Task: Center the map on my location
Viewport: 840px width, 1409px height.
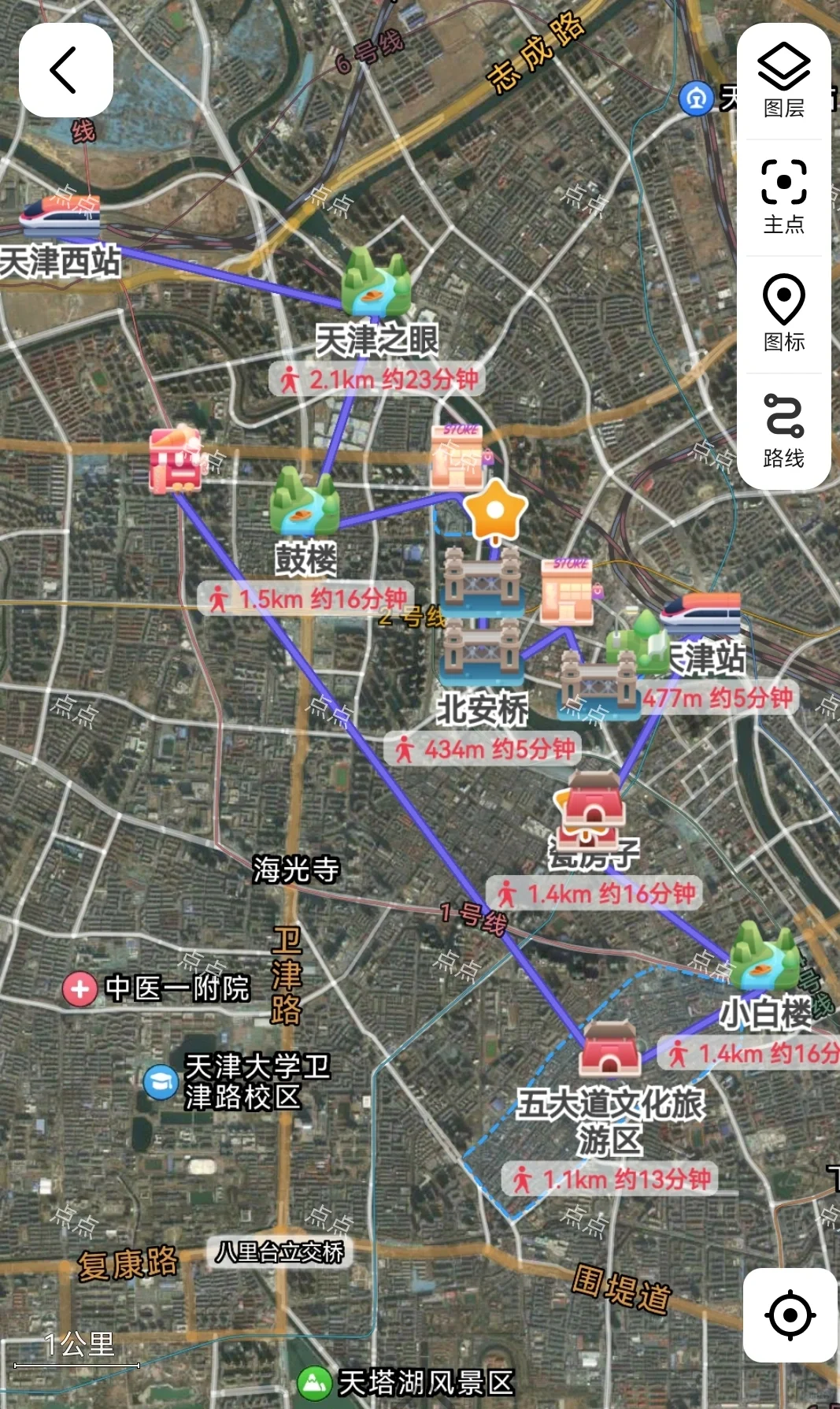Action: point(790,1314)
